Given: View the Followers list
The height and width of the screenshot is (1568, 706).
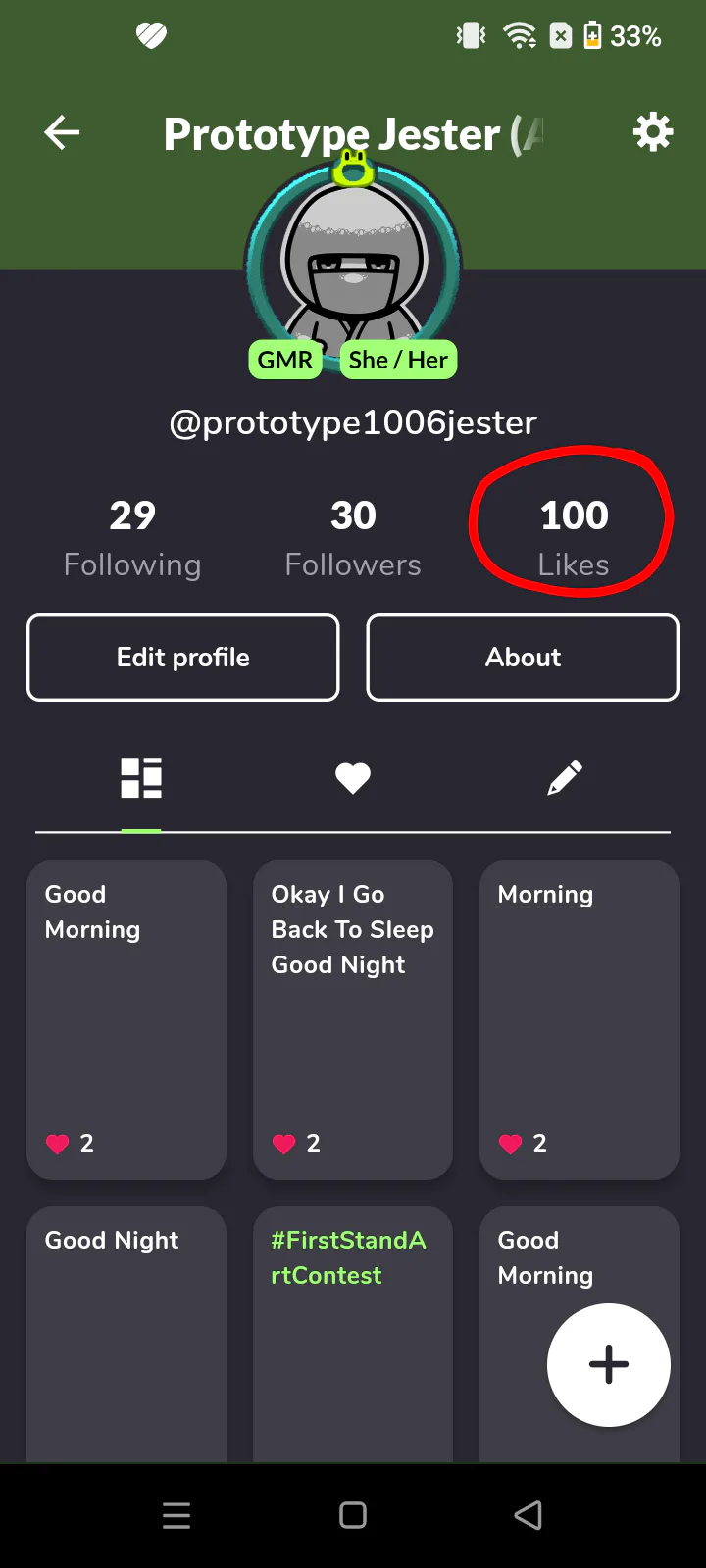Looking at the screenshot, I should pyautogui.click(x=353, y=538).
